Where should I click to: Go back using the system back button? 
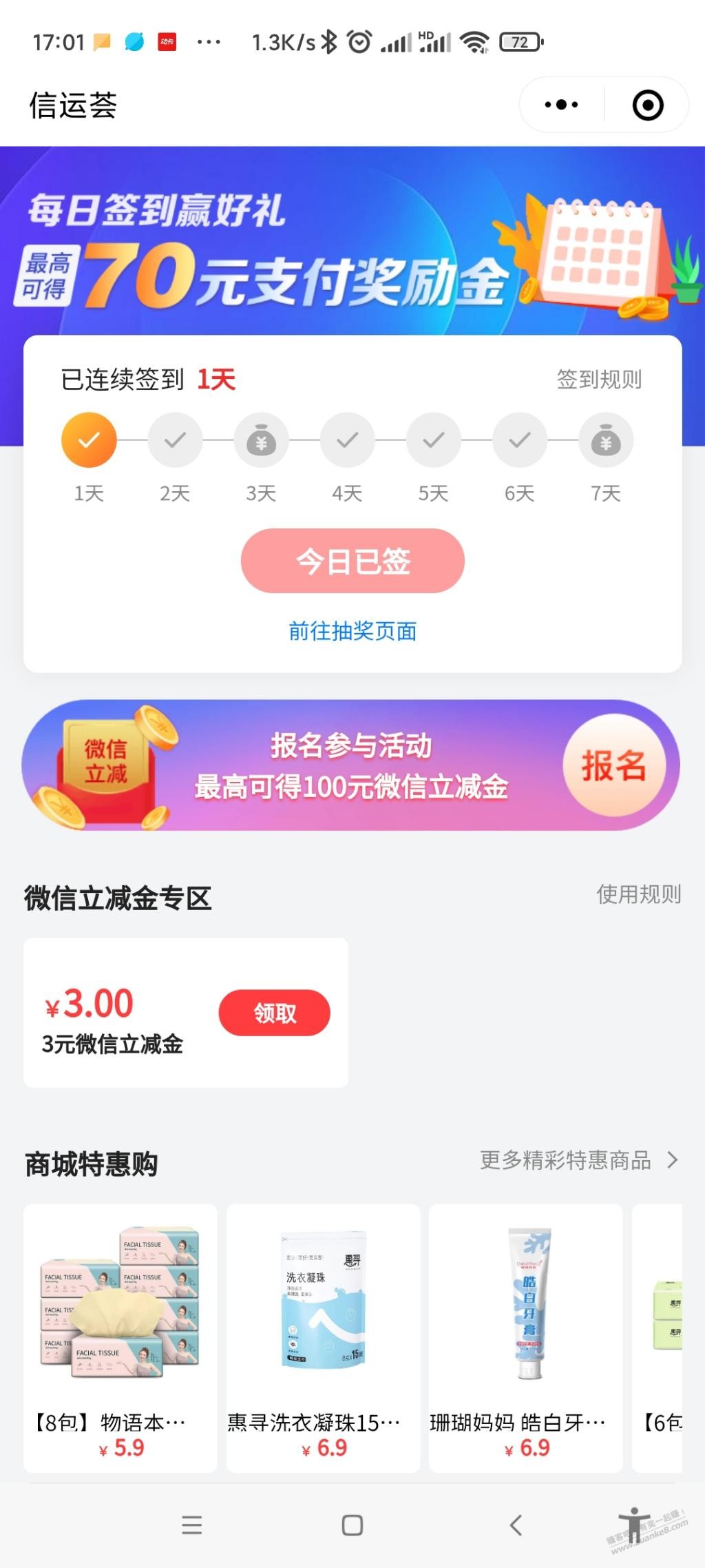click(x=516, y=1525)
